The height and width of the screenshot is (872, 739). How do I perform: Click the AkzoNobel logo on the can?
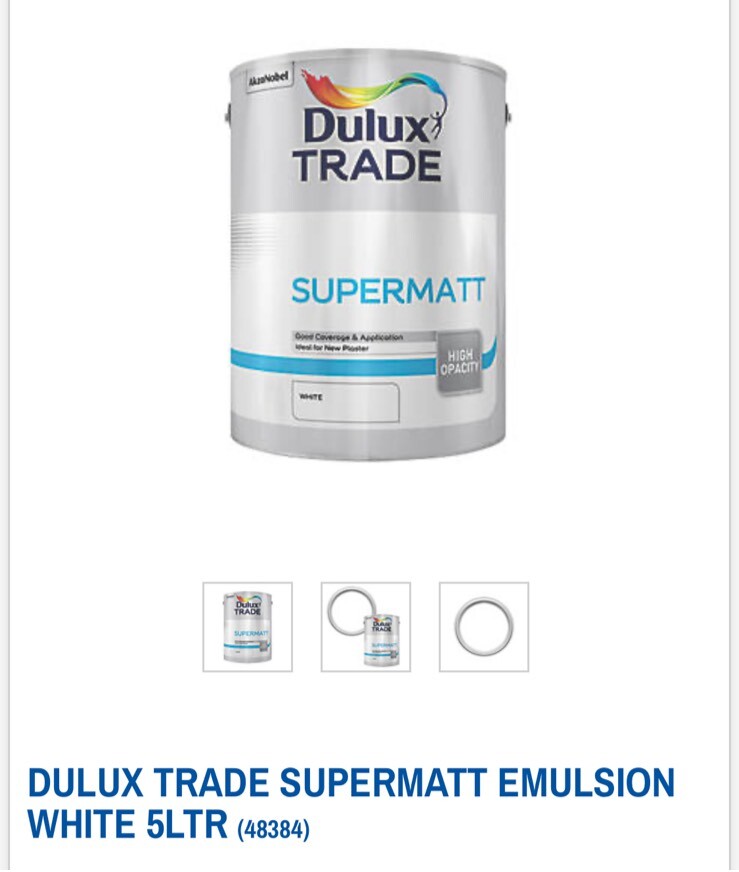pos(268,78)
